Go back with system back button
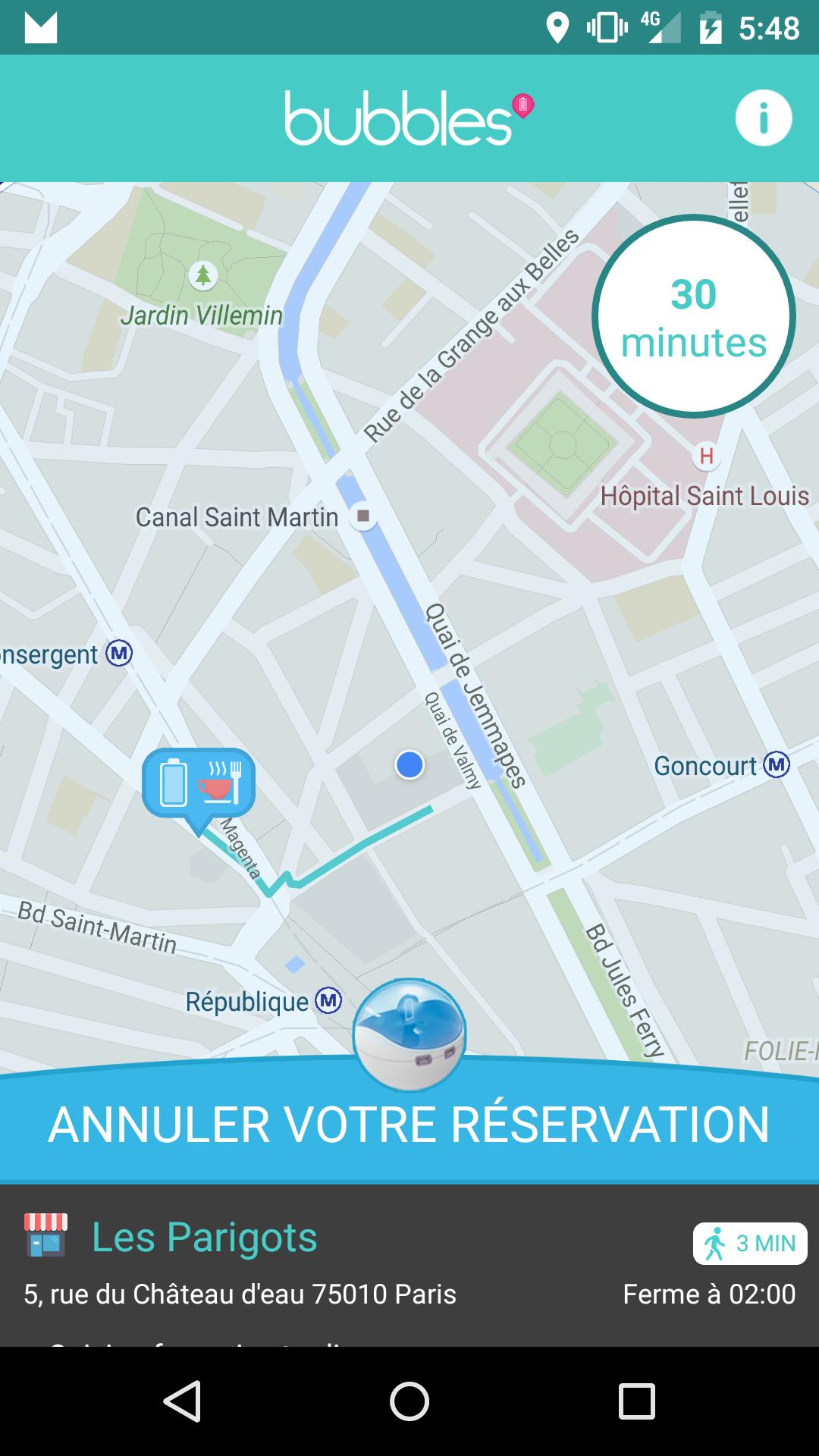The image size is (819, 1456). [x=182, y=1401]
